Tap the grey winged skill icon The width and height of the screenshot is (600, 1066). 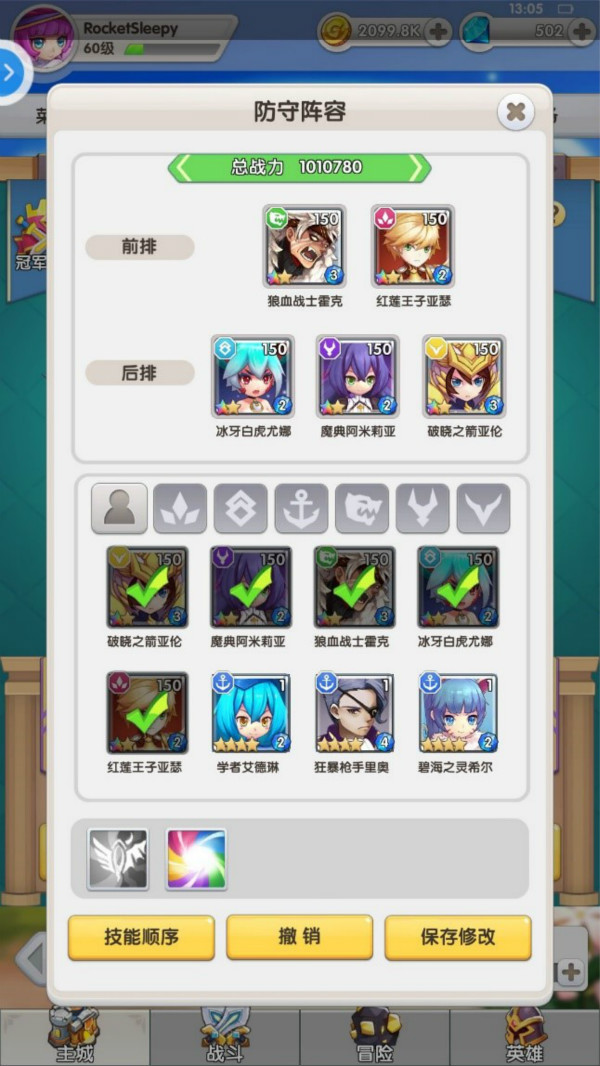[x=118, y=859]
